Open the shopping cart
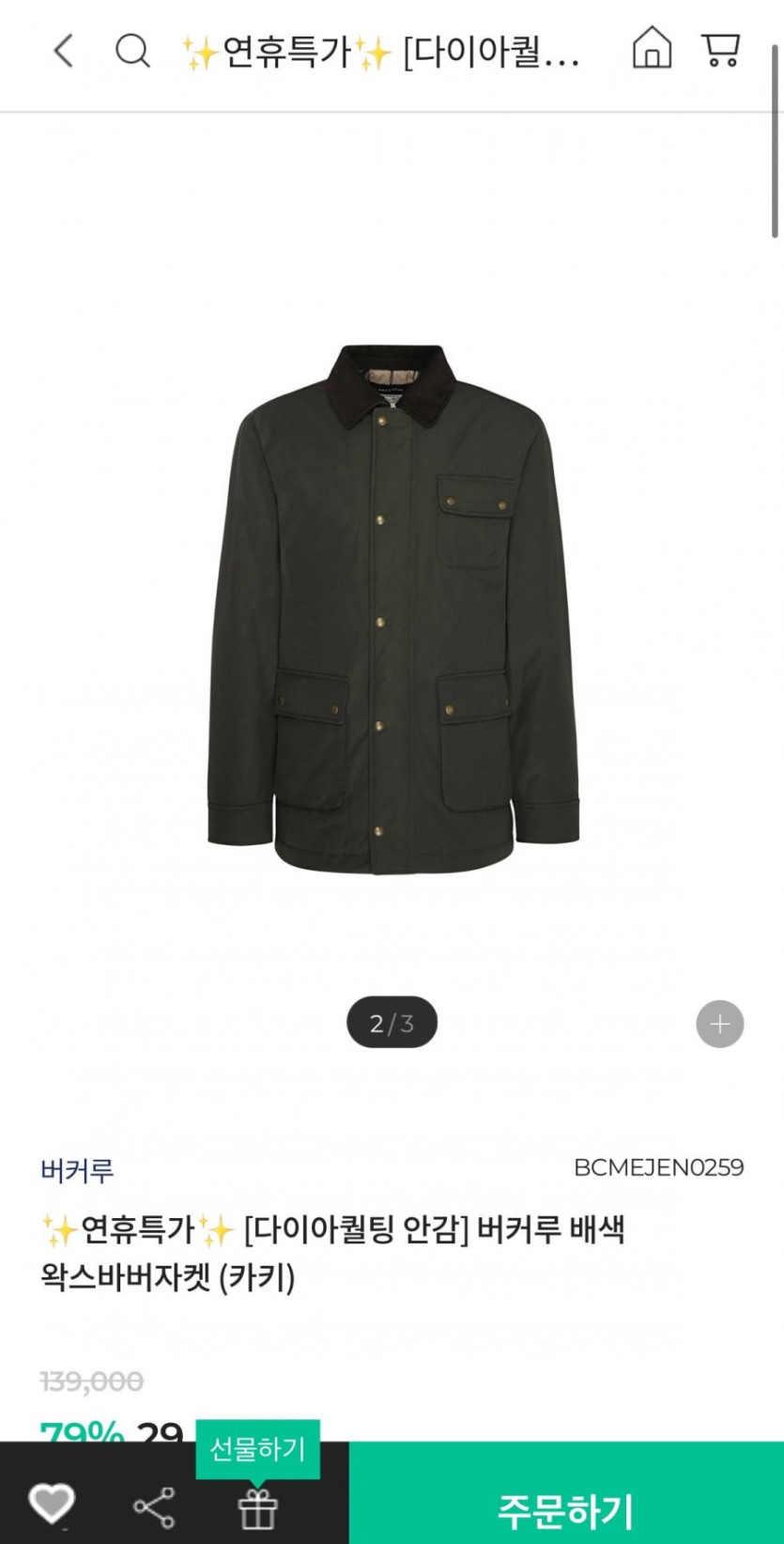 click(x=720, y=49)
